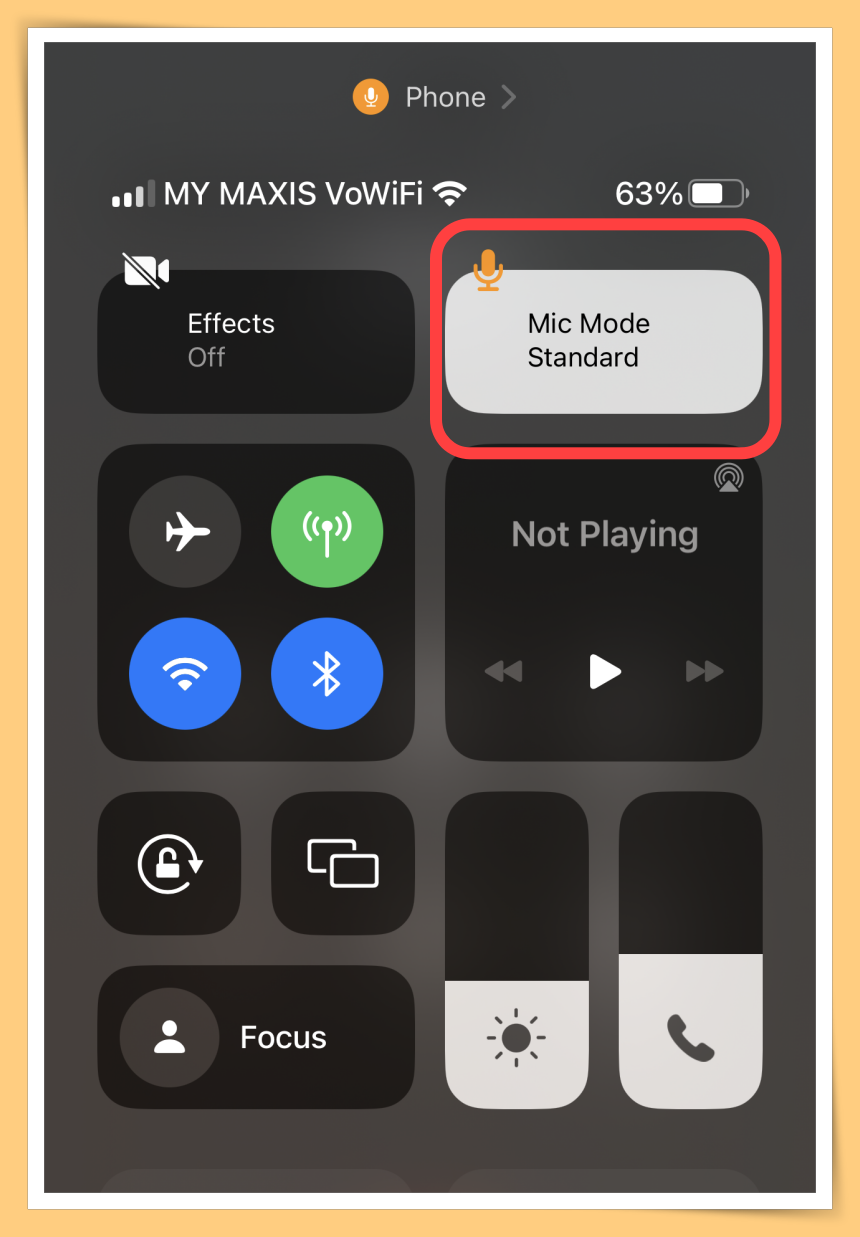Open video Effects control

coord(256,341)
